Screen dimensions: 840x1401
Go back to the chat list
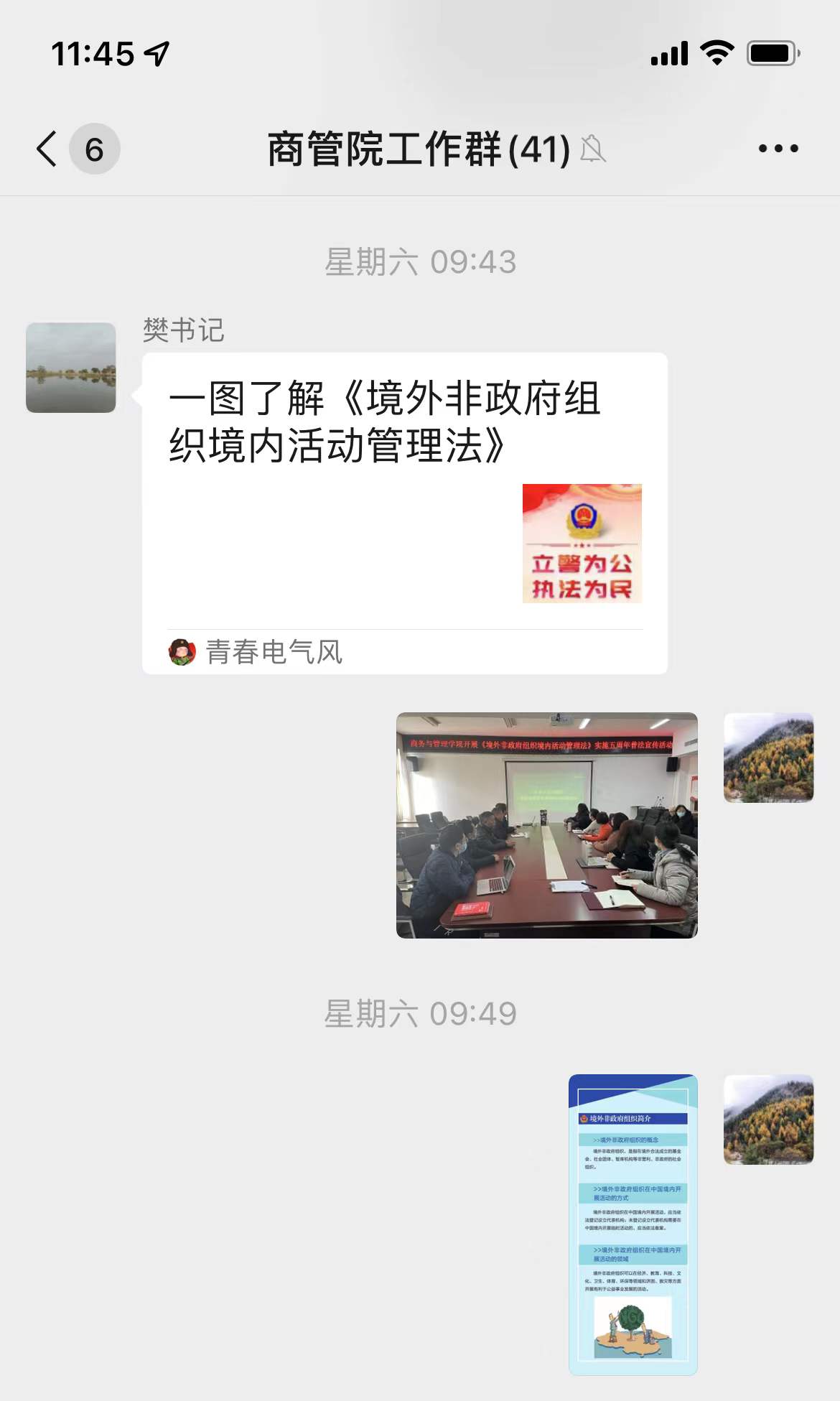point(47,149)
